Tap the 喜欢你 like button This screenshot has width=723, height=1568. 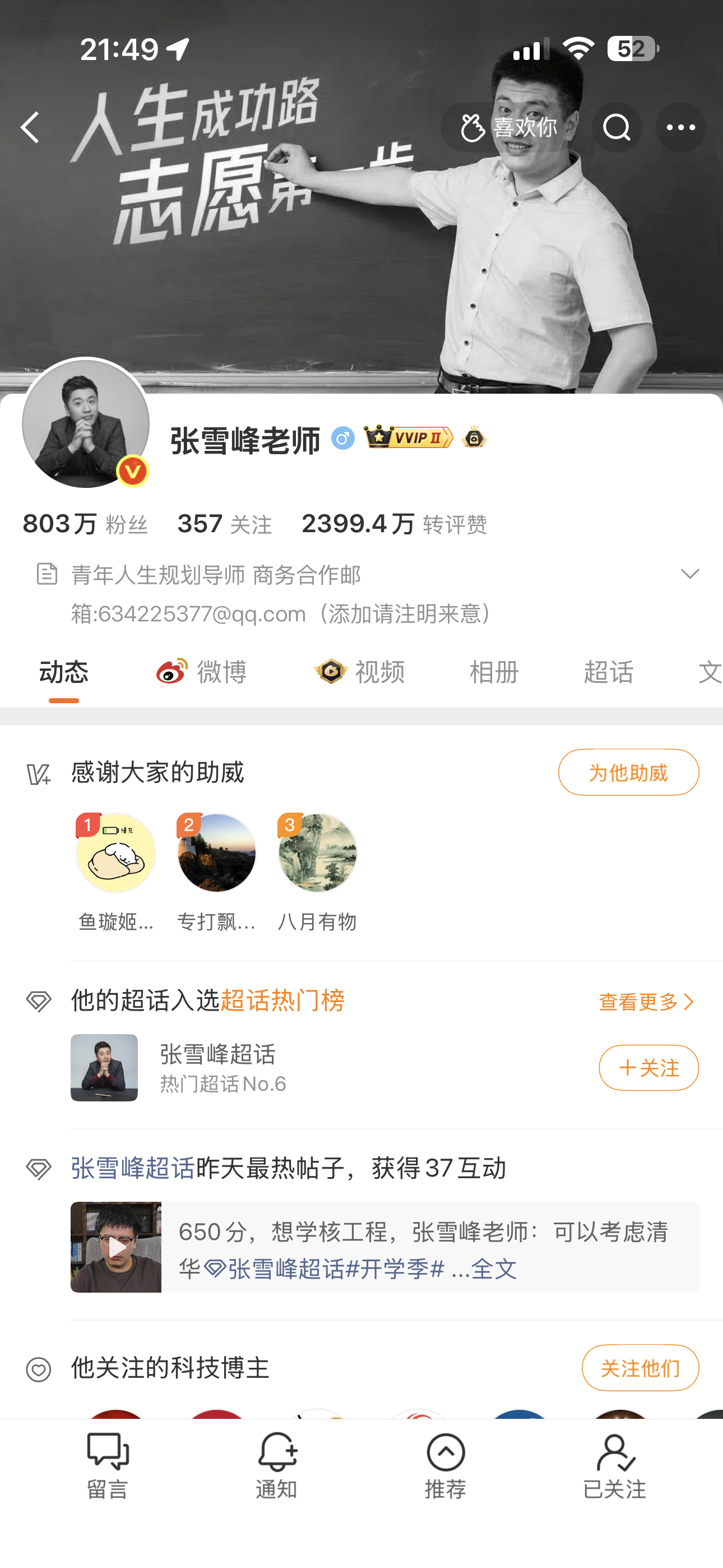(508, 127)
